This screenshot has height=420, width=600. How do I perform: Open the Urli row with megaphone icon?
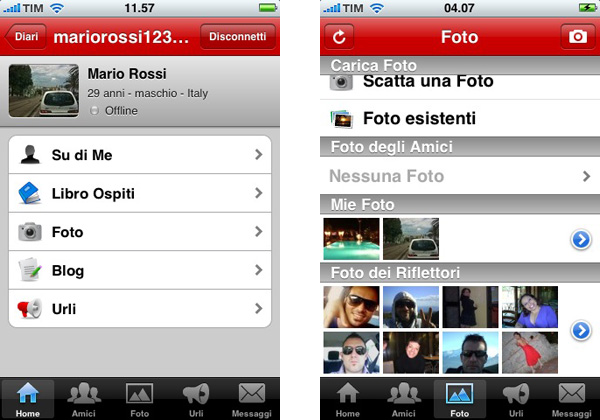pos(140,309)
